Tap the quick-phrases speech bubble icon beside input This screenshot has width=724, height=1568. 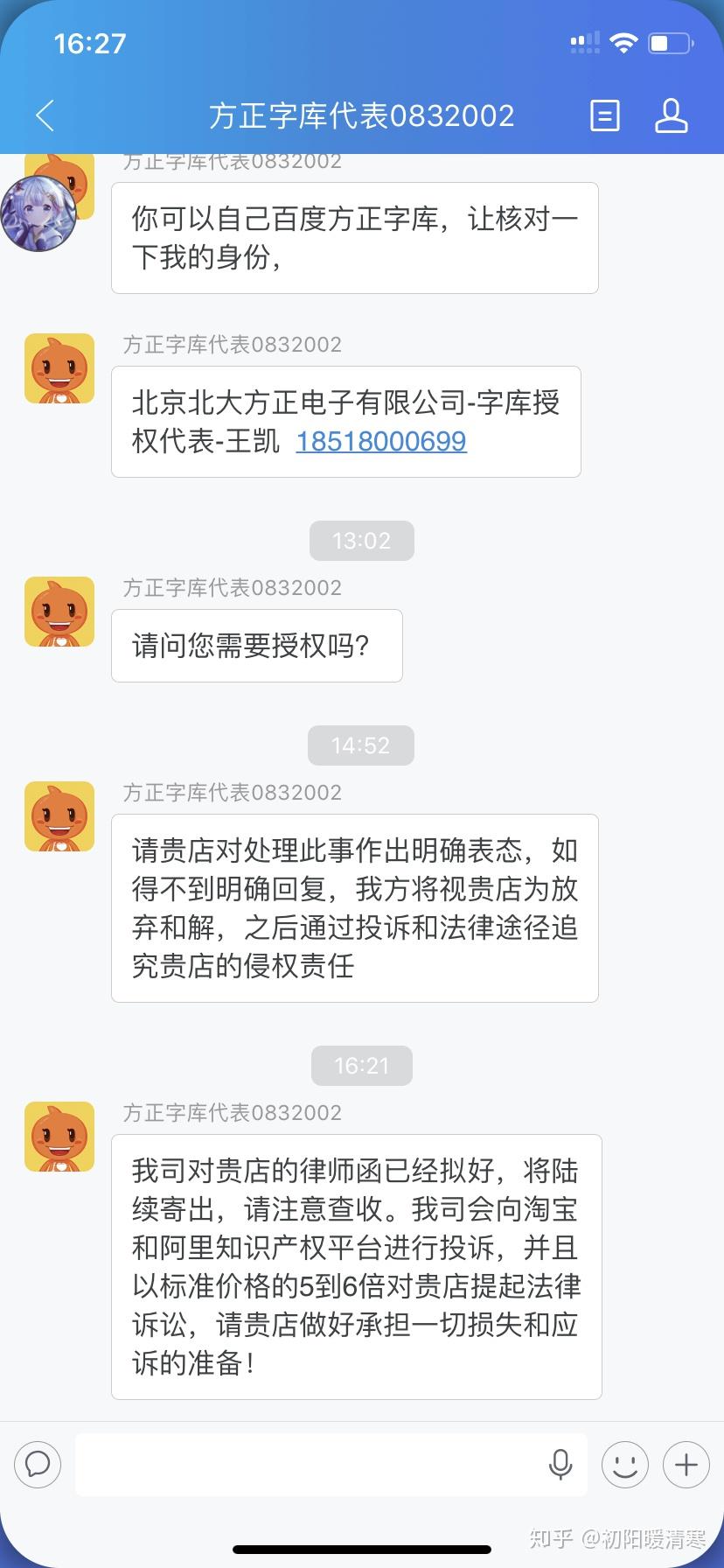(x=37, y=1464)
